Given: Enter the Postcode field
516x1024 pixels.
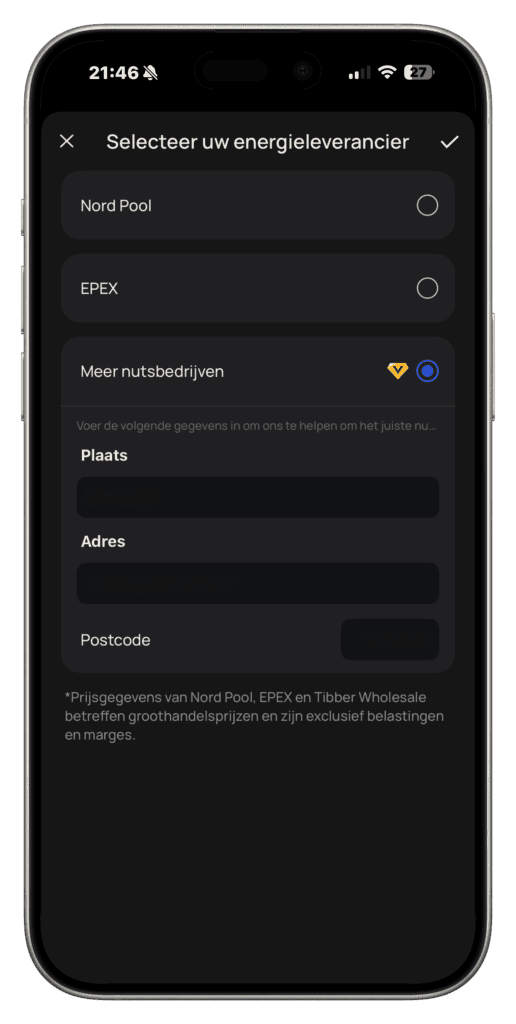Looking at the screenshot, I should [390, 639].
